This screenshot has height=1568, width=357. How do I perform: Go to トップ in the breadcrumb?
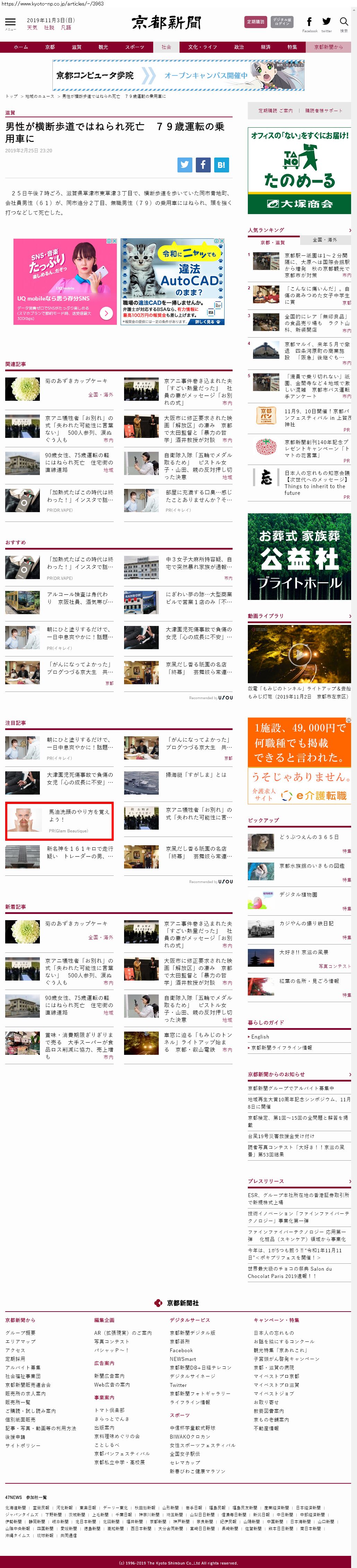(x=11, y=96)
